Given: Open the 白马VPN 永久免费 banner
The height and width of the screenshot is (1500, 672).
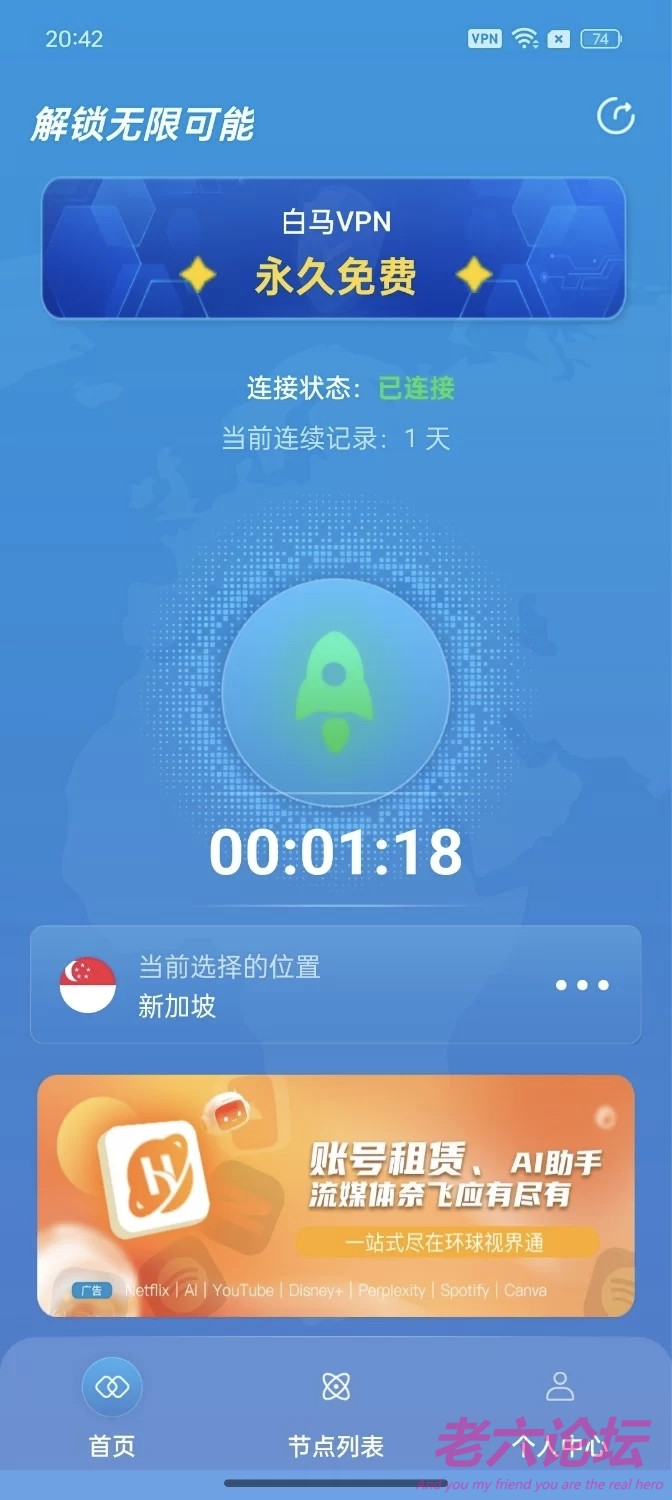Looking at the screenshot, I should [x=334, y=248].
